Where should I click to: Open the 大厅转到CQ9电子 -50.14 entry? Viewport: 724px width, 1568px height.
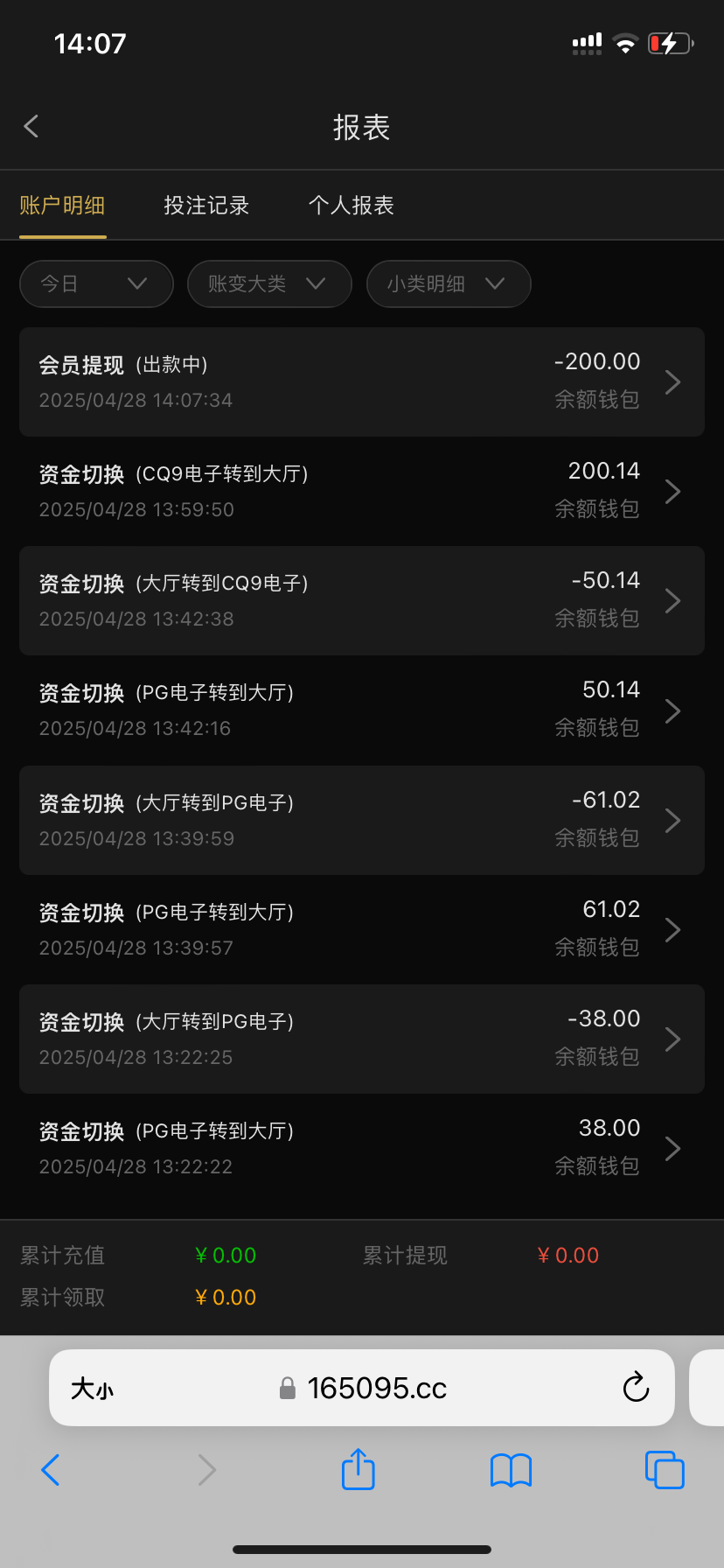[362, 600]
